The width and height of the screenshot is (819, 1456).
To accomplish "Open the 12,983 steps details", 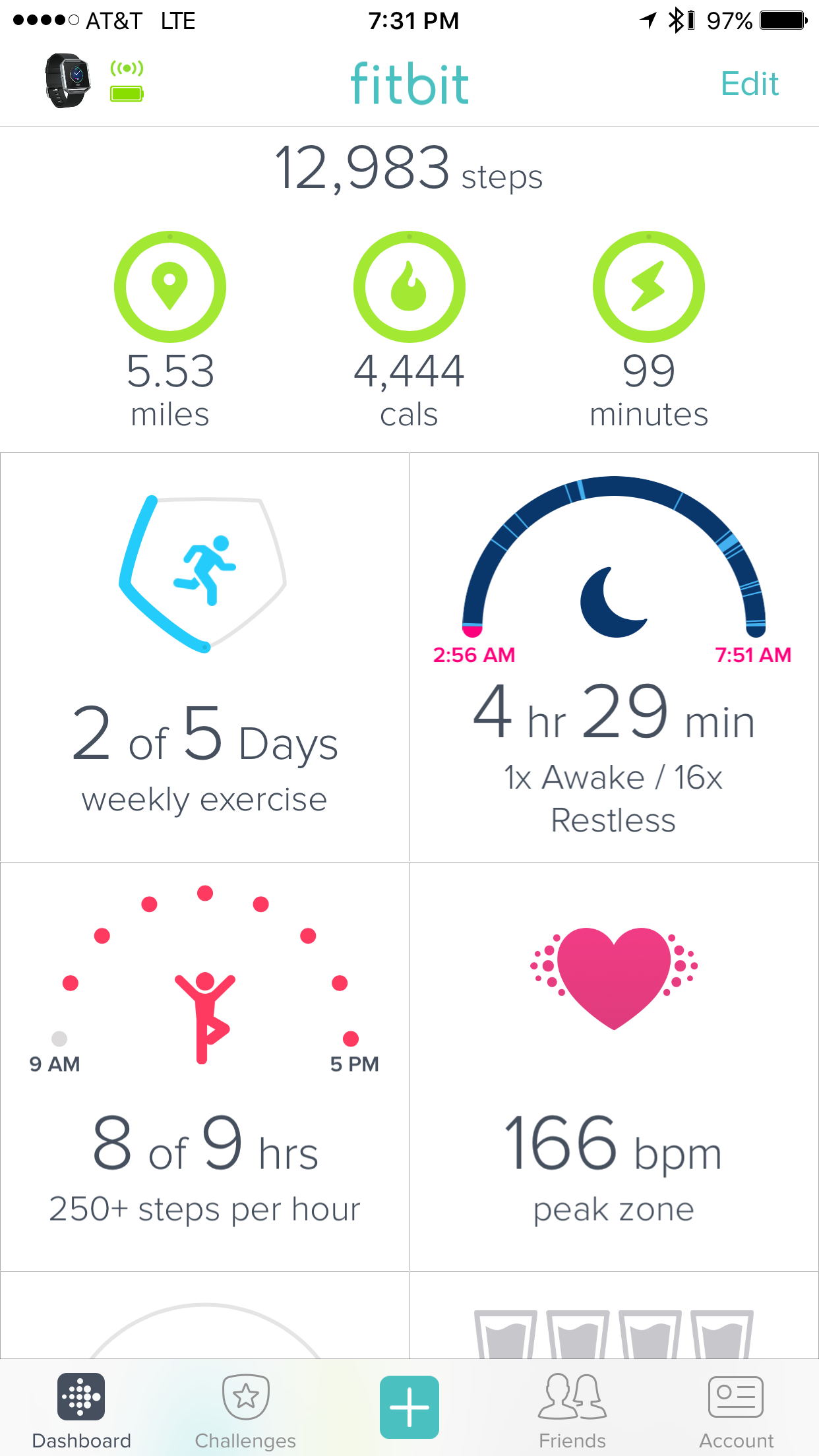I will click(x=409, y=170).
